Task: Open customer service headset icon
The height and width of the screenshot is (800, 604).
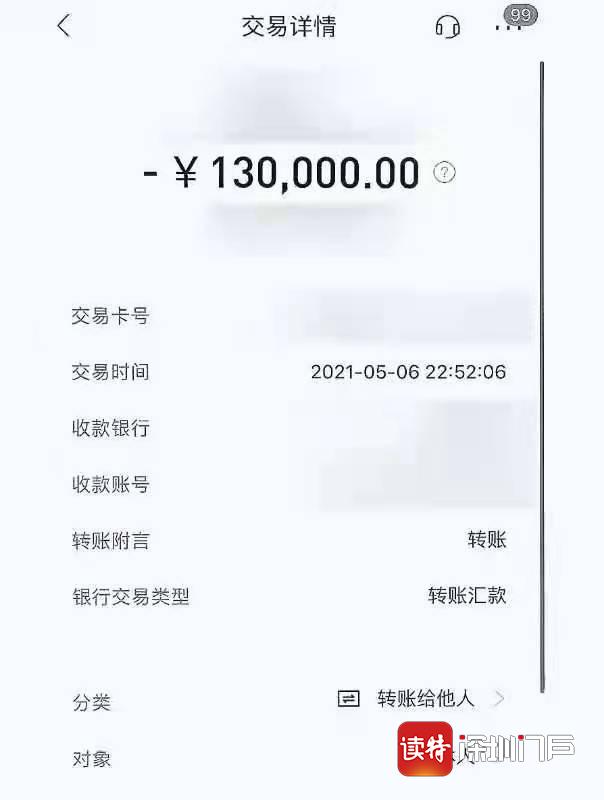Action: coord(448,27)
